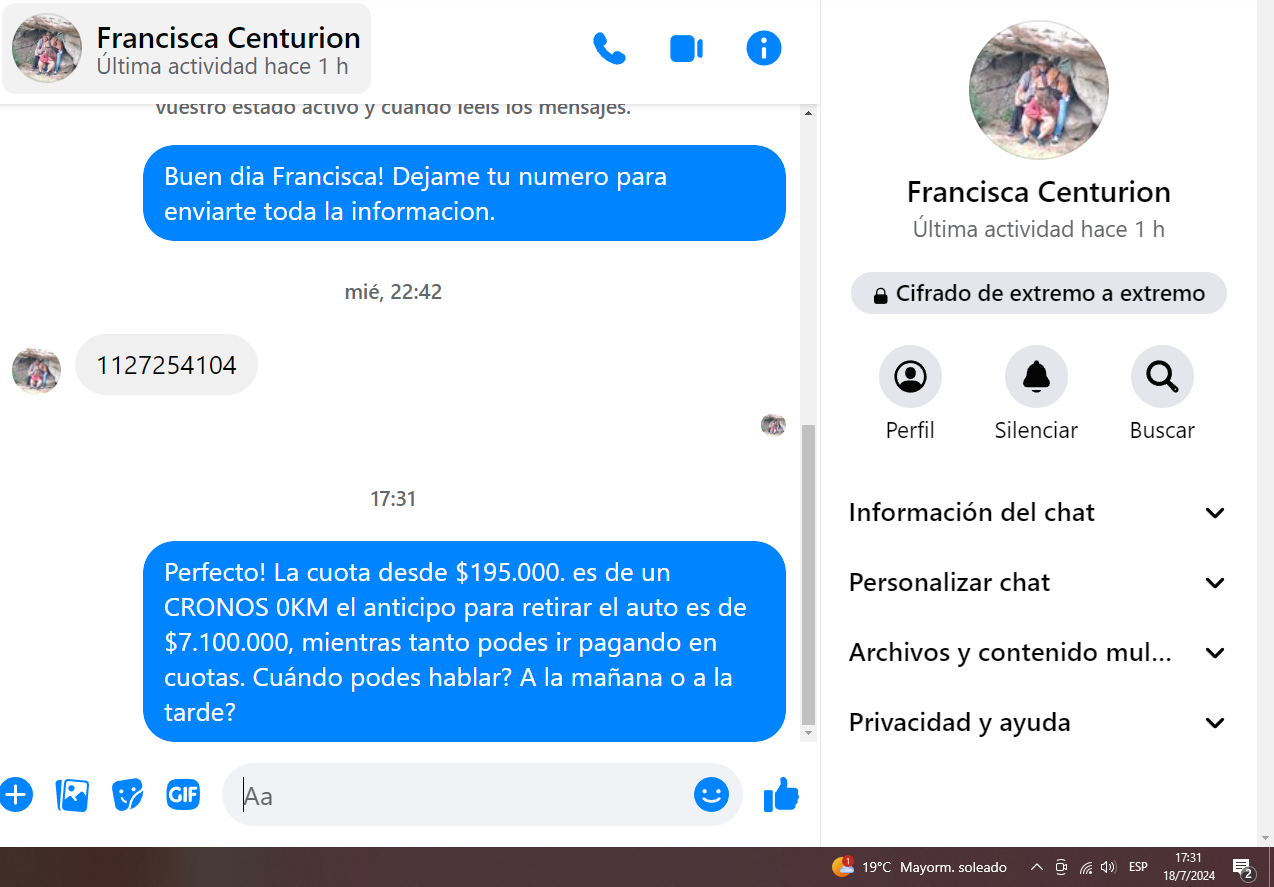The height and width of the screenshot is (887, 1274).
Task: Open Cifrado de extremo a extremo details
Action: [1038, 294]
